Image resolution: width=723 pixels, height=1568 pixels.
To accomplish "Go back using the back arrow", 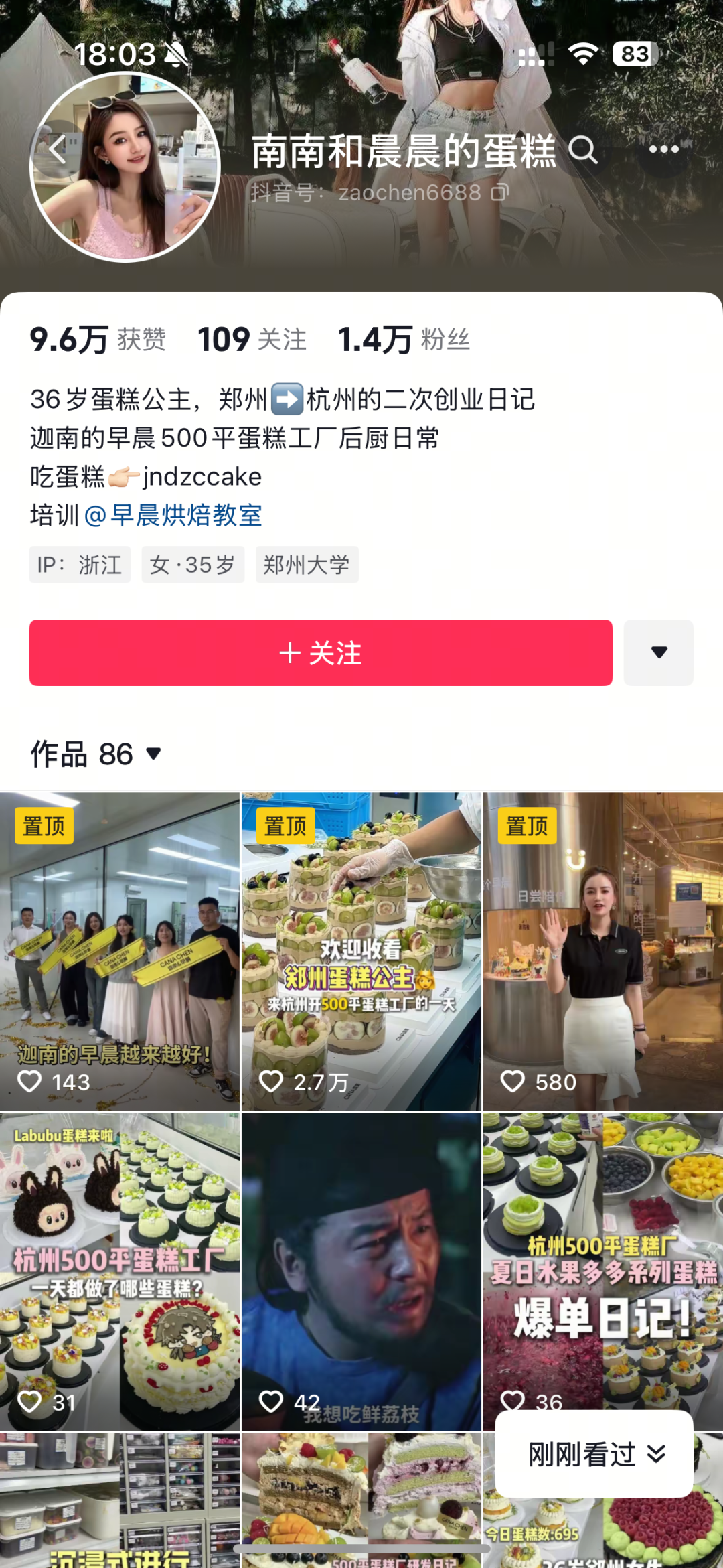I will click(58, 149).
